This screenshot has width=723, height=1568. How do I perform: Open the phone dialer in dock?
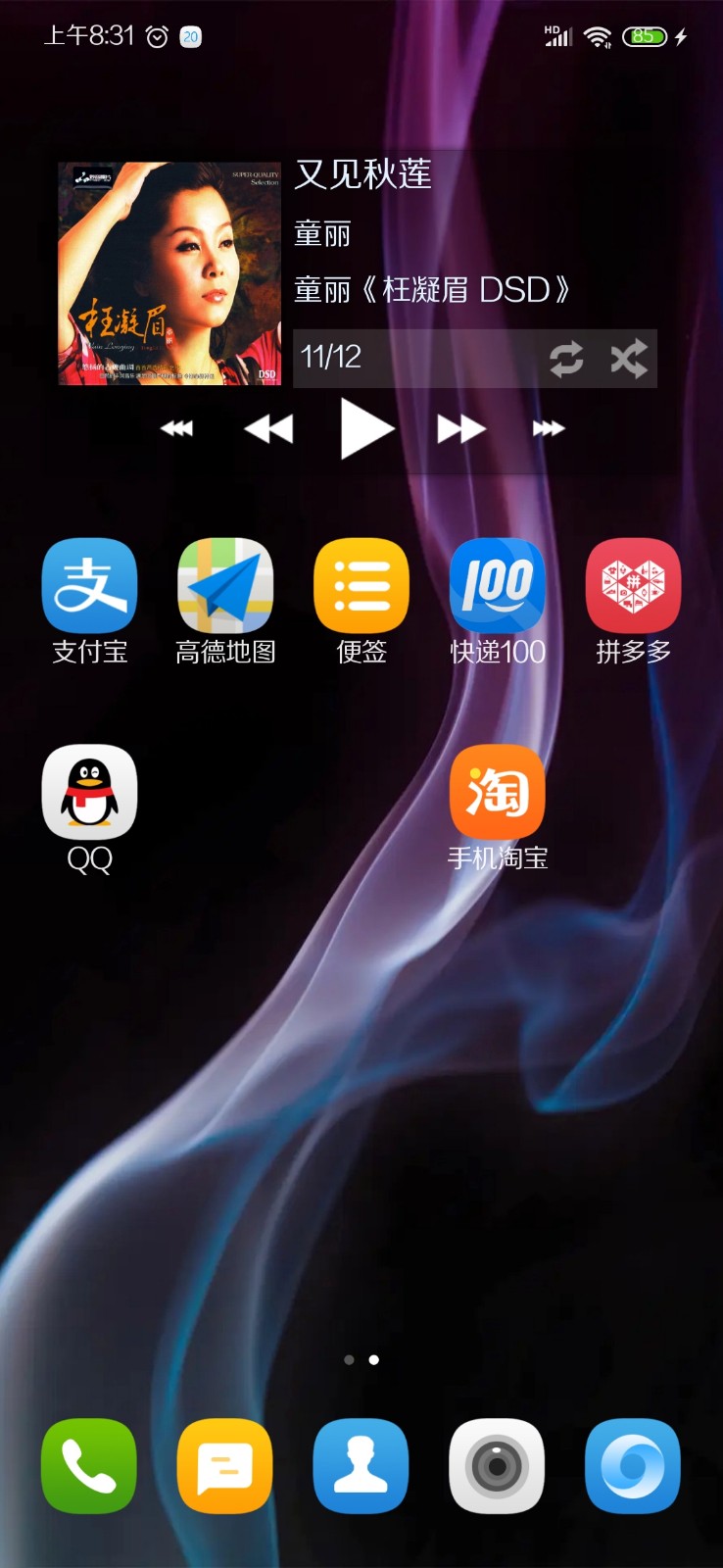[89, 1466]
